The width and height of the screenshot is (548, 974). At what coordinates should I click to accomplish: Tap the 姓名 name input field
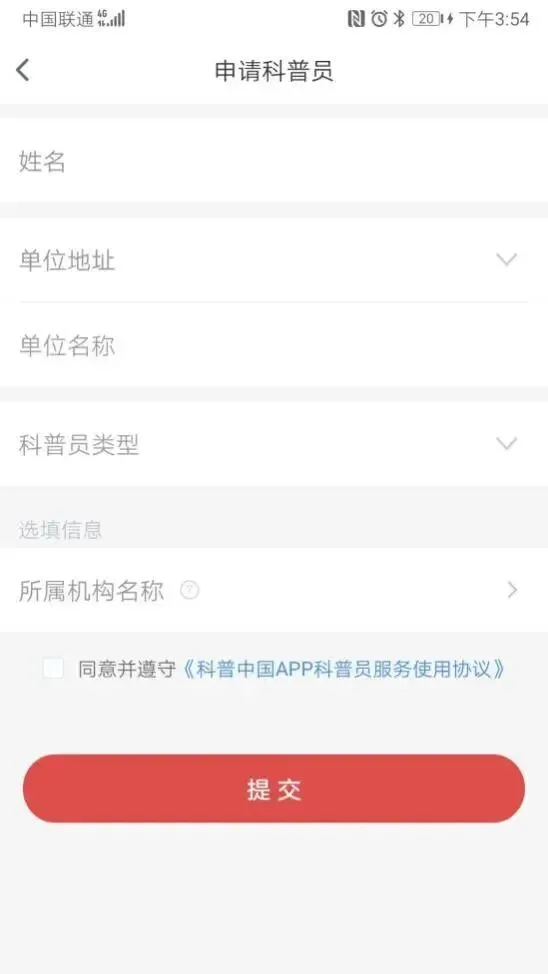pyautogui.click(x=274, y=160)
